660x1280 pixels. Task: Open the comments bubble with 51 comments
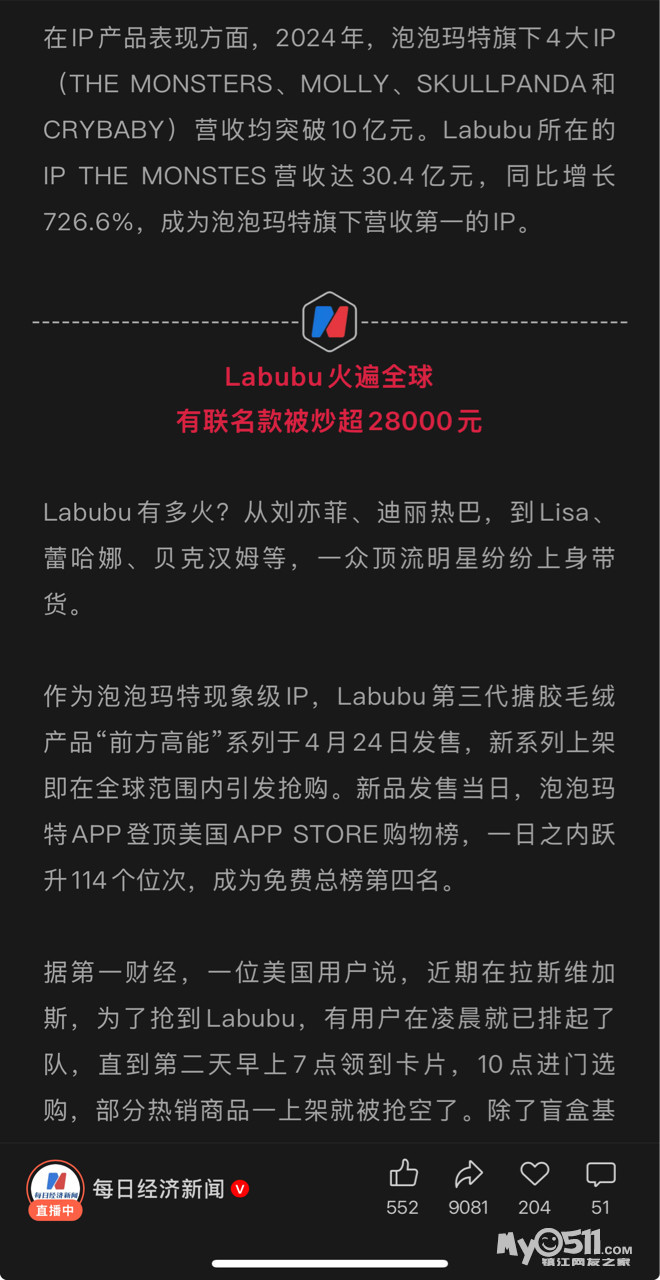[x=600, y=1174]
